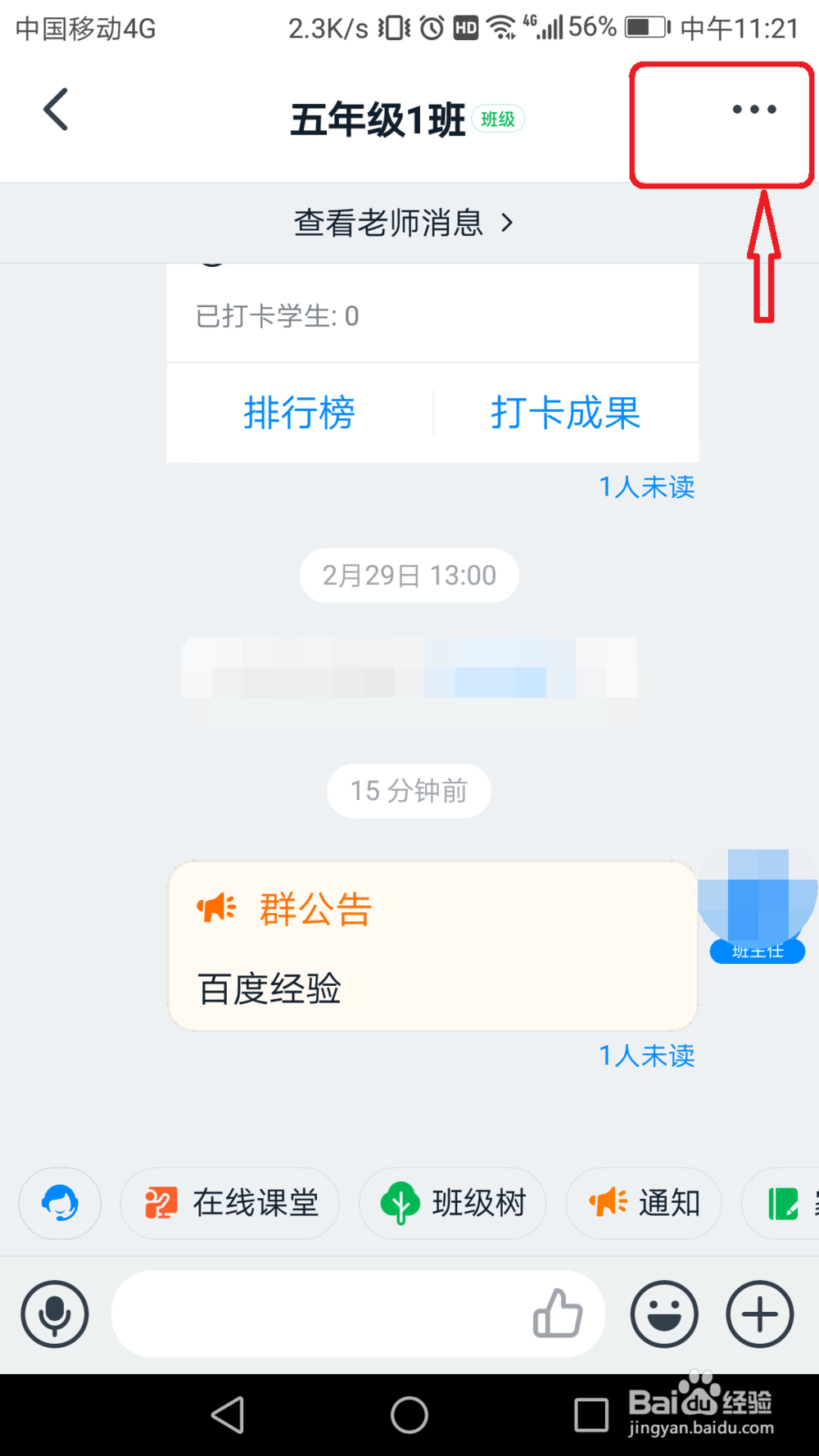
Task: Tap the plus icon for more attachments
Action: (758, 1314)
